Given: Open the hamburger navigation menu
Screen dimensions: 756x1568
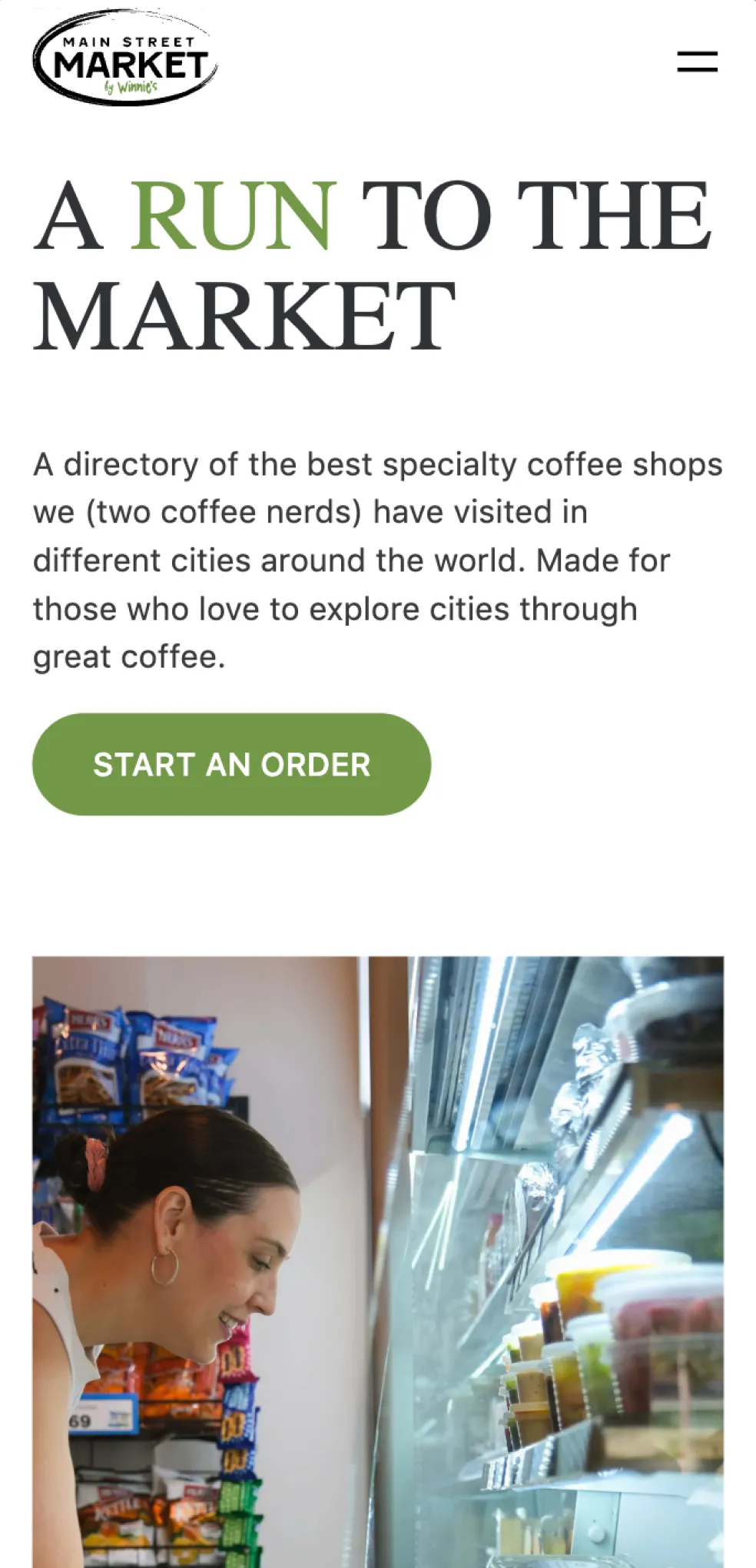Looking at the screenshot, I should pyautogui.click(x=697, y=61).
